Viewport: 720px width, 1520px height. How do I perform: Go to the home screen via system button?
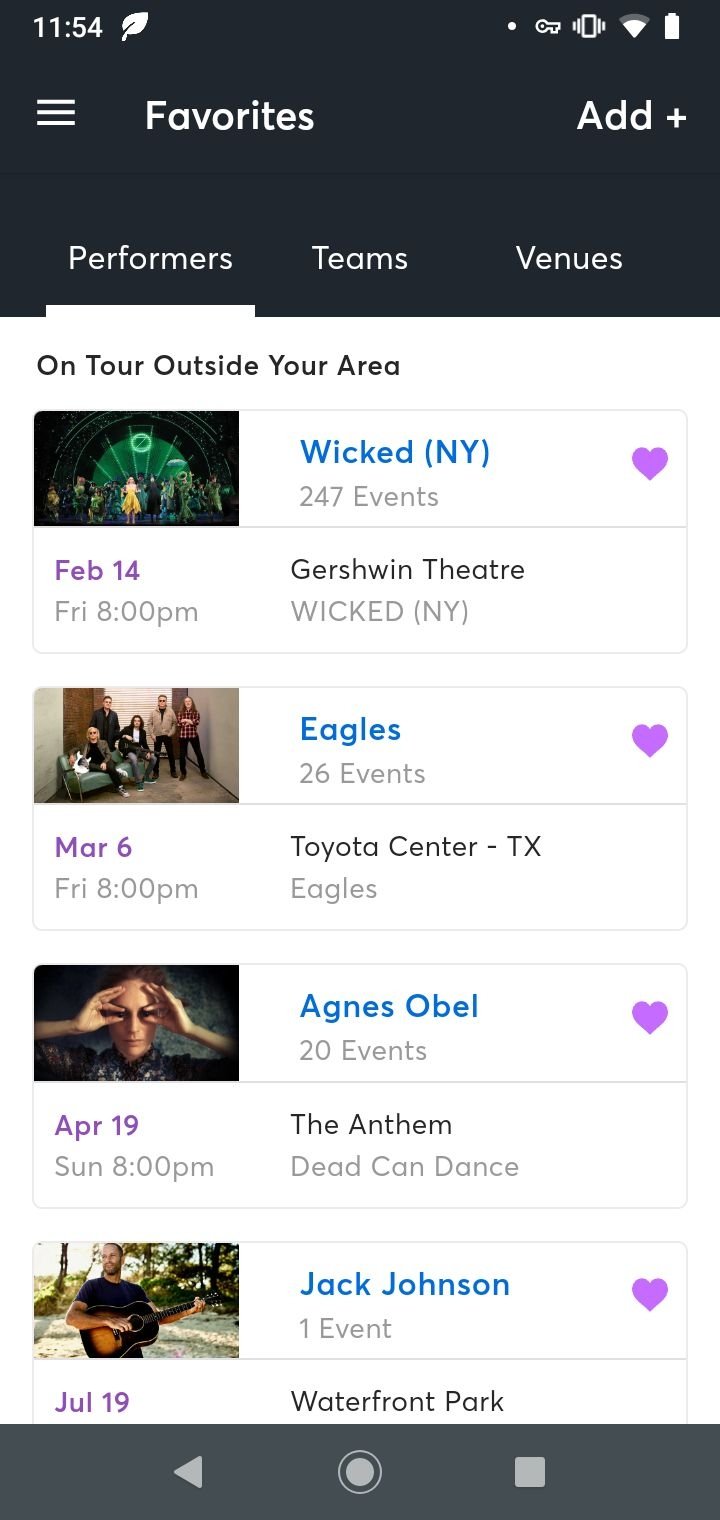coord(360,1472)
